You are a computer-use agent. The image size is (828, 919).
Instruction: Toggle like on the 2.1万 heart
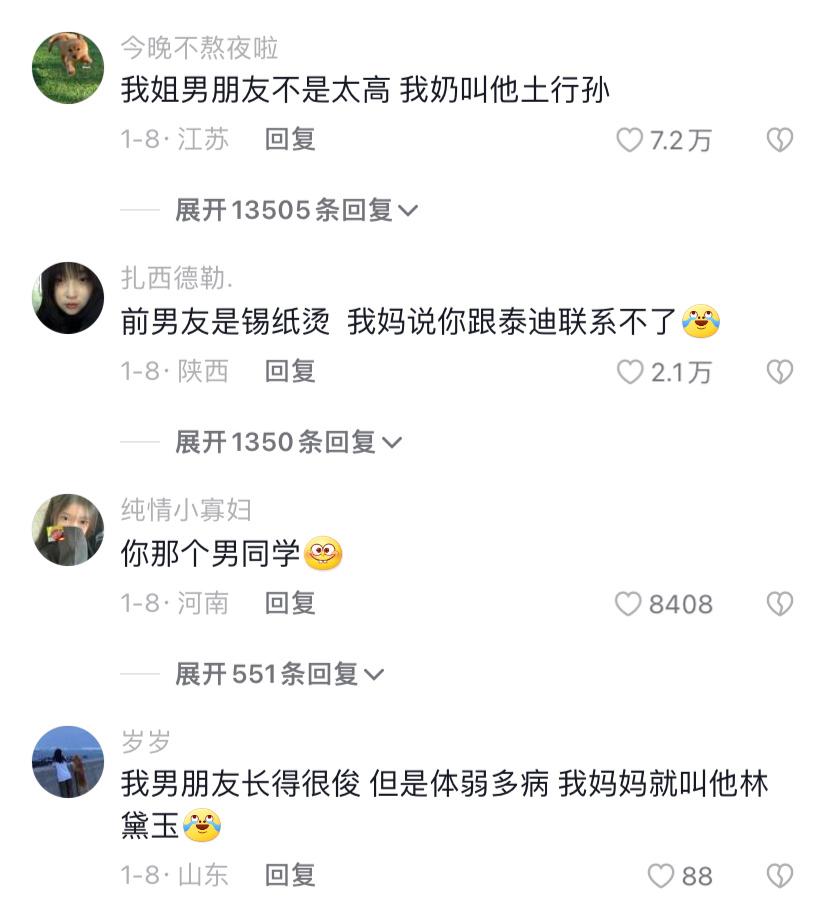(632, 372)
